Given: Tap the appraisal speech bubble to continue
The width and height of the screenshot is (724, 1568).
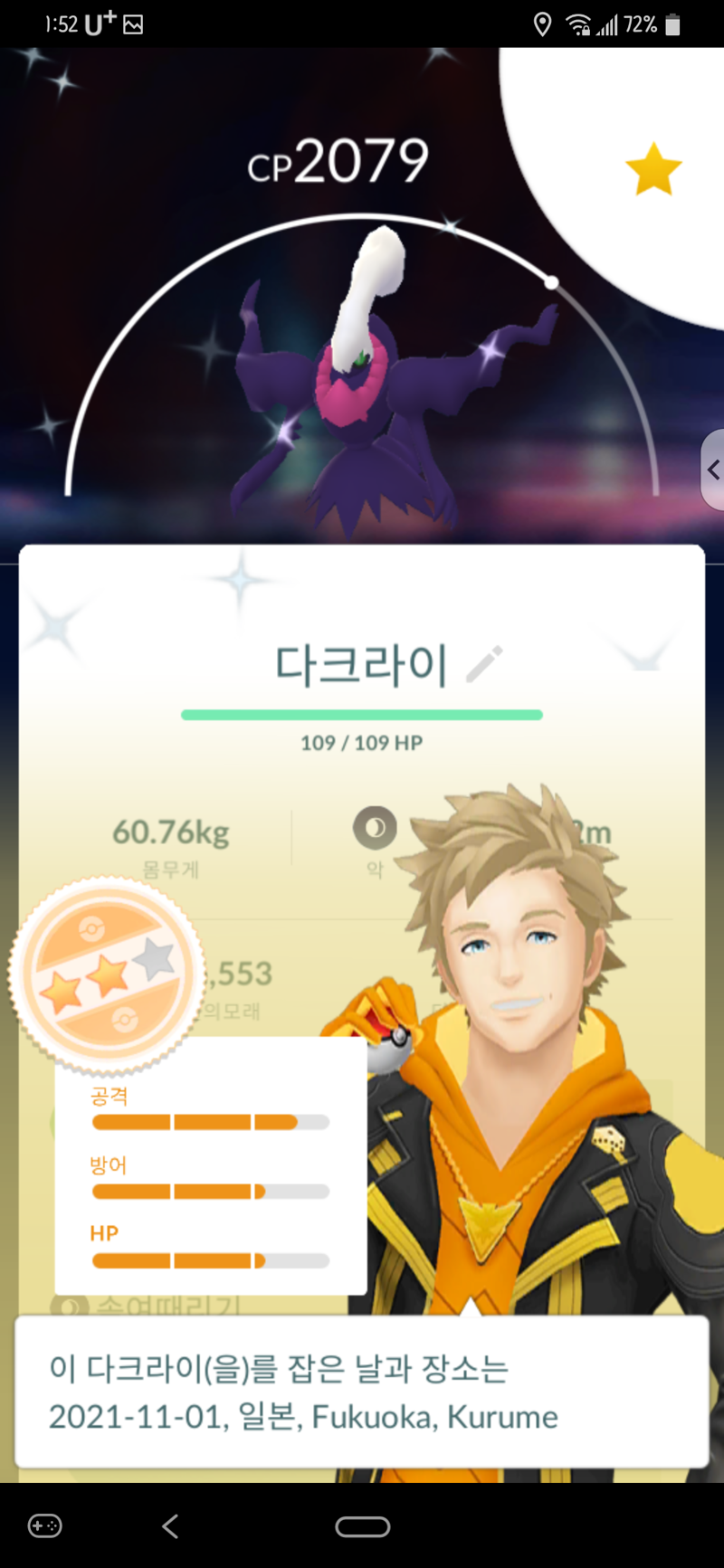Looking at the screenshot, I should coord(362,1392).
